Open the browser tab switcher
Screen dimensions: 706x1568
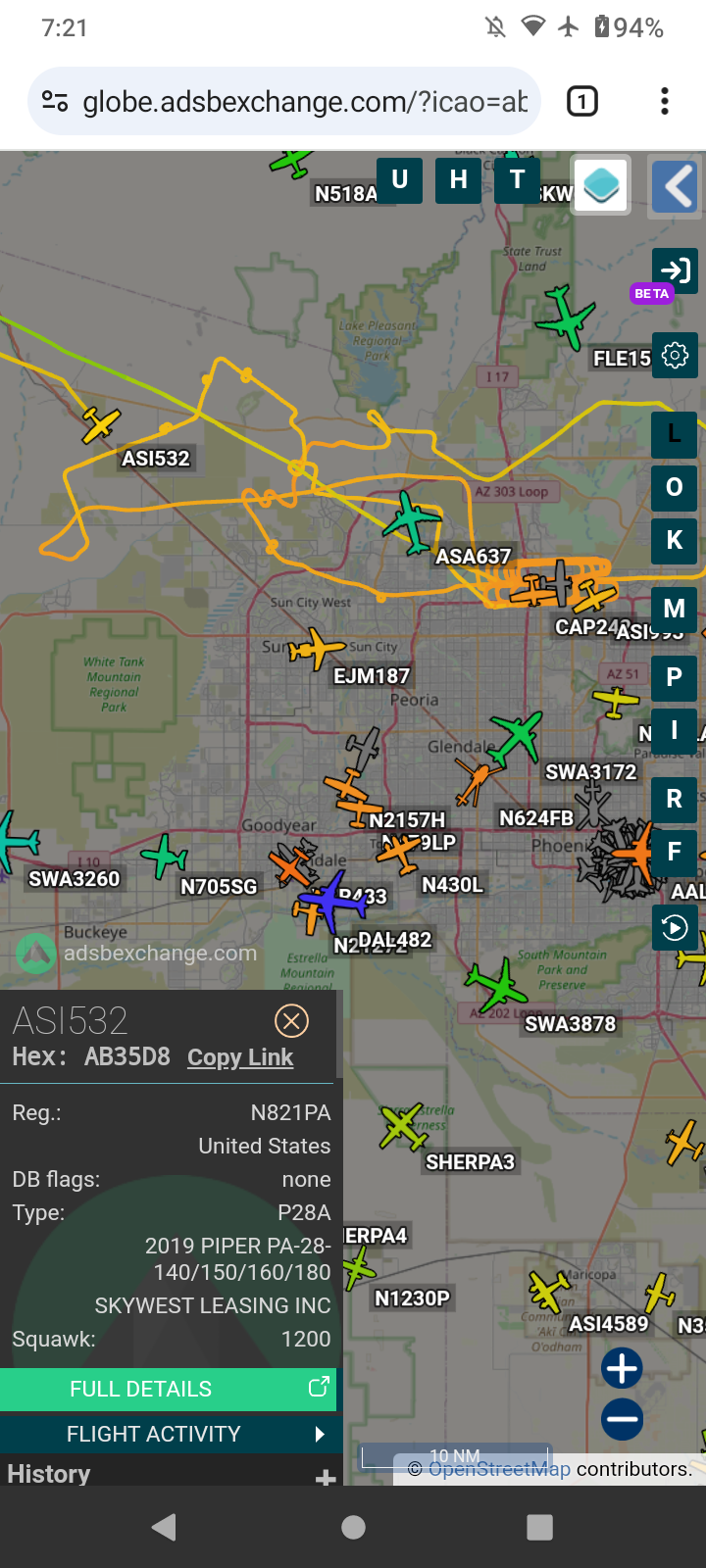click(582, 101)
